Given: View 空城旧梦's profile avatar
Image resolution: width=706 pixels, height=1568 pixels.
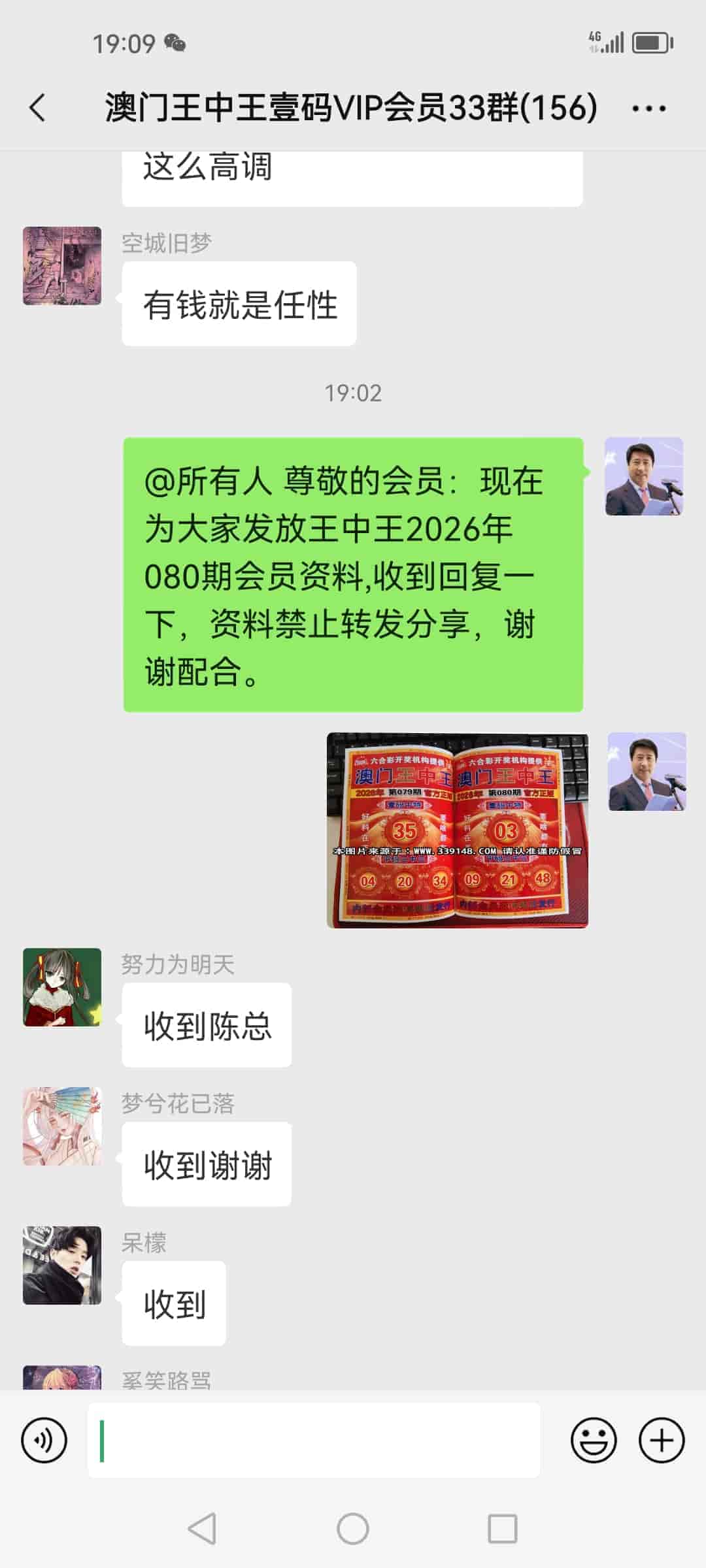Looking at the screenshot, I should click(62, 266).
